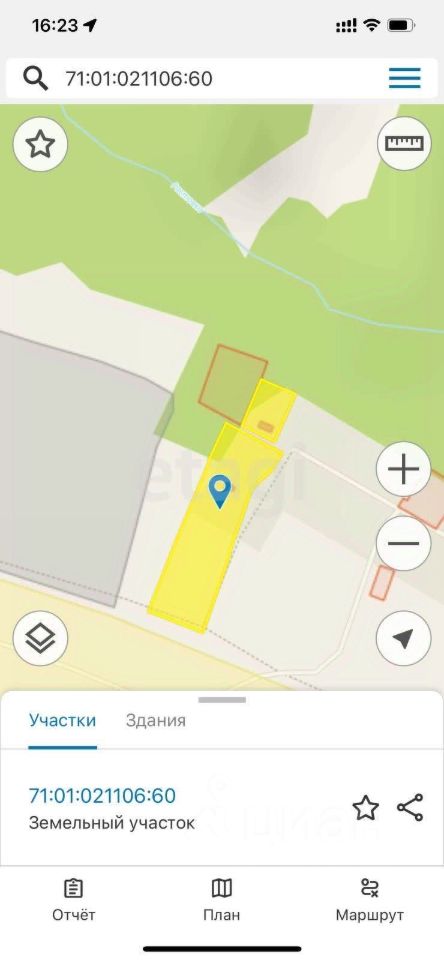444x960 pixels.
Task: Add parcel 71:01:021106:60 to favorites
Action: (x=366, y=808)
